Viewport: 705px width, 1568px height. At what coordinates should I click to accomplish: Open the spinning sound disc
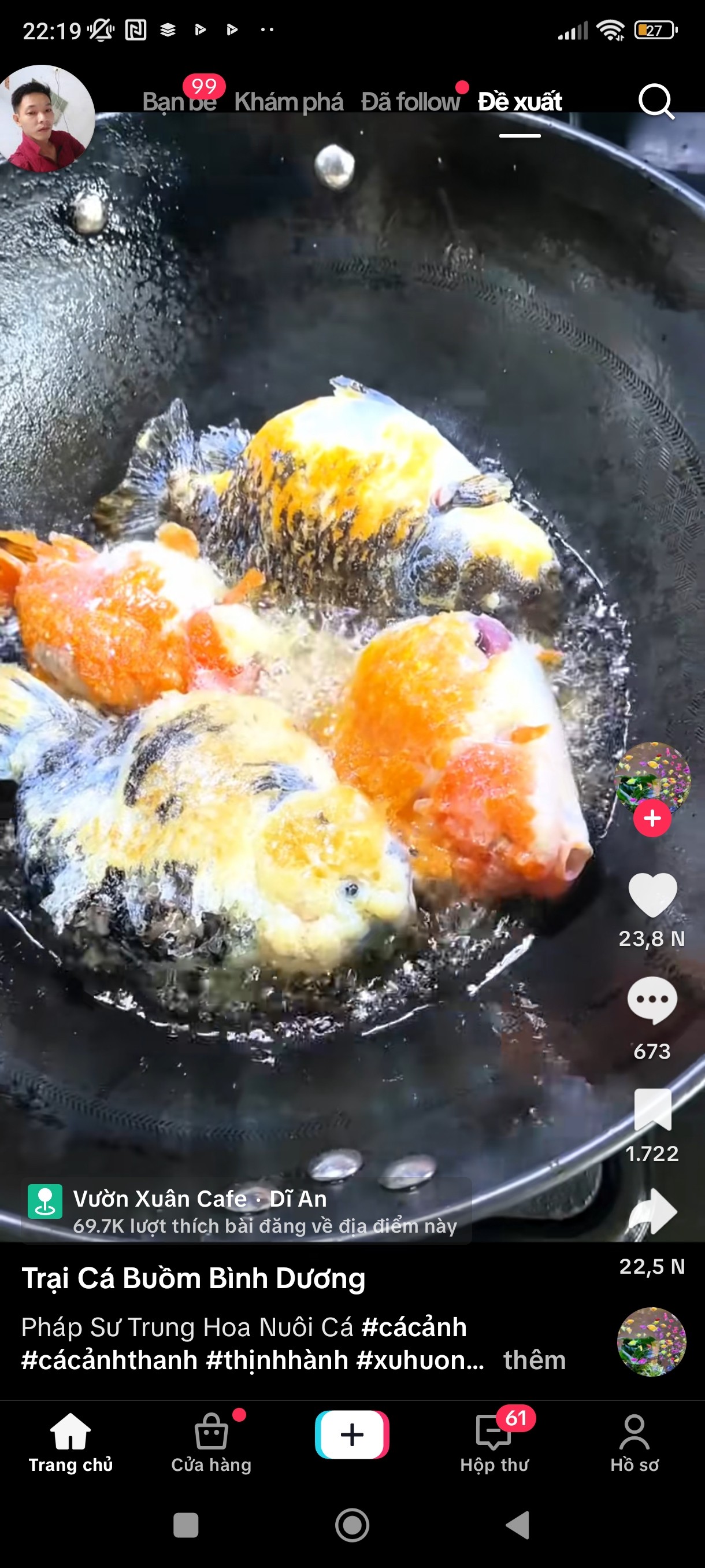pyautogui.click(x=651, y=1341)
